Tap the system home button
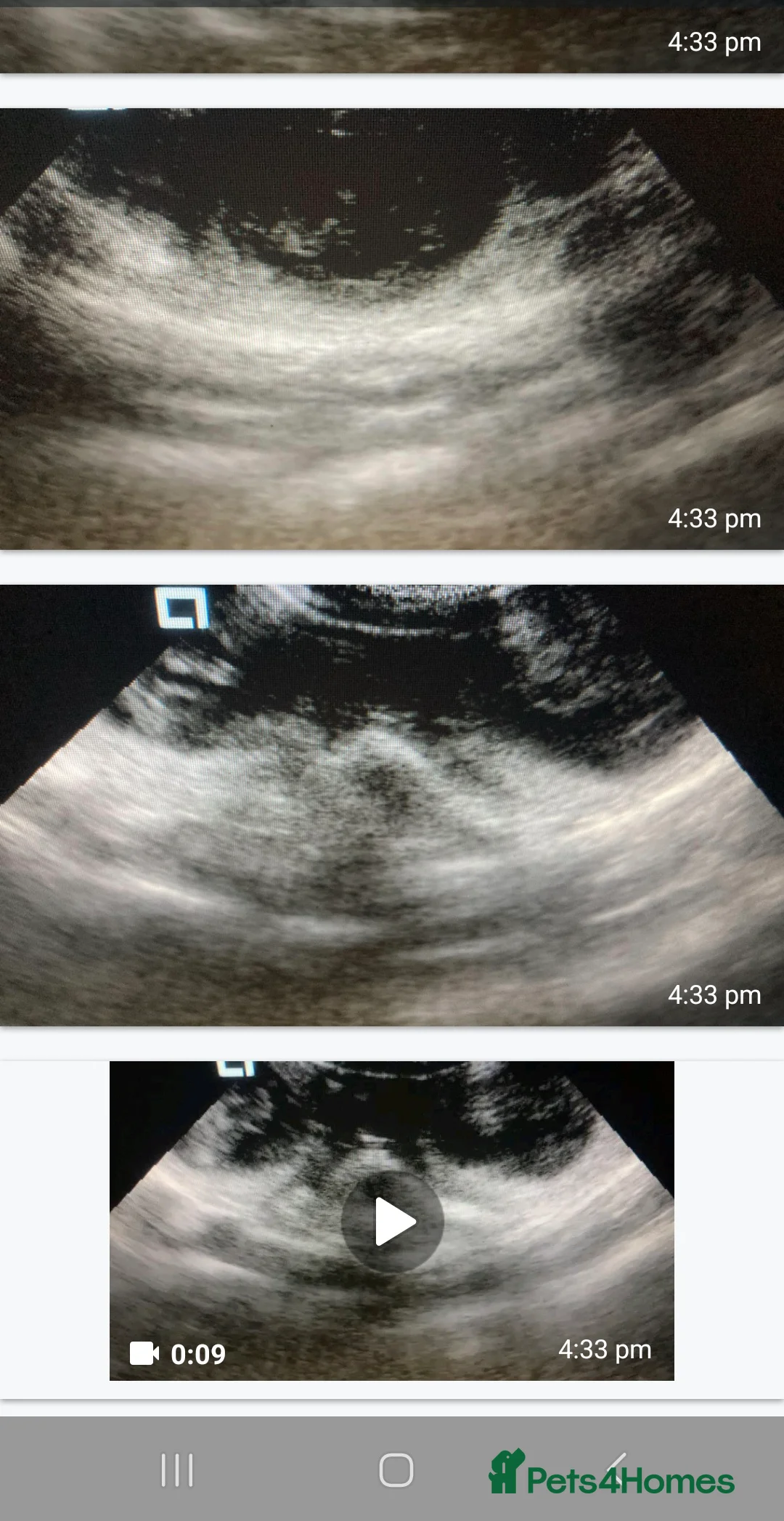784x1521 pixels. (396, 1470)
